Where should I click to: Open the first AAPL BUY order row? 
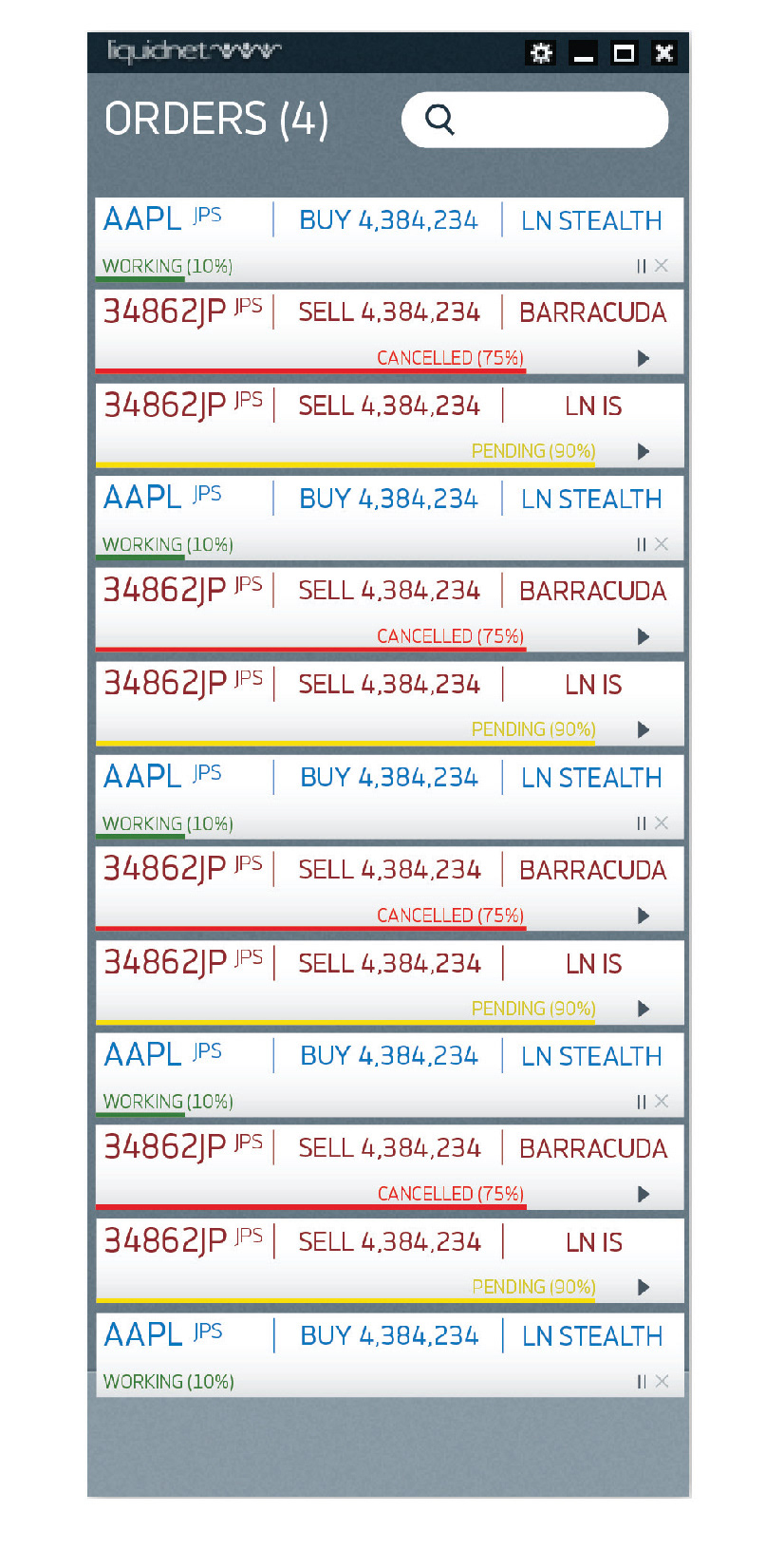(389, 239)
